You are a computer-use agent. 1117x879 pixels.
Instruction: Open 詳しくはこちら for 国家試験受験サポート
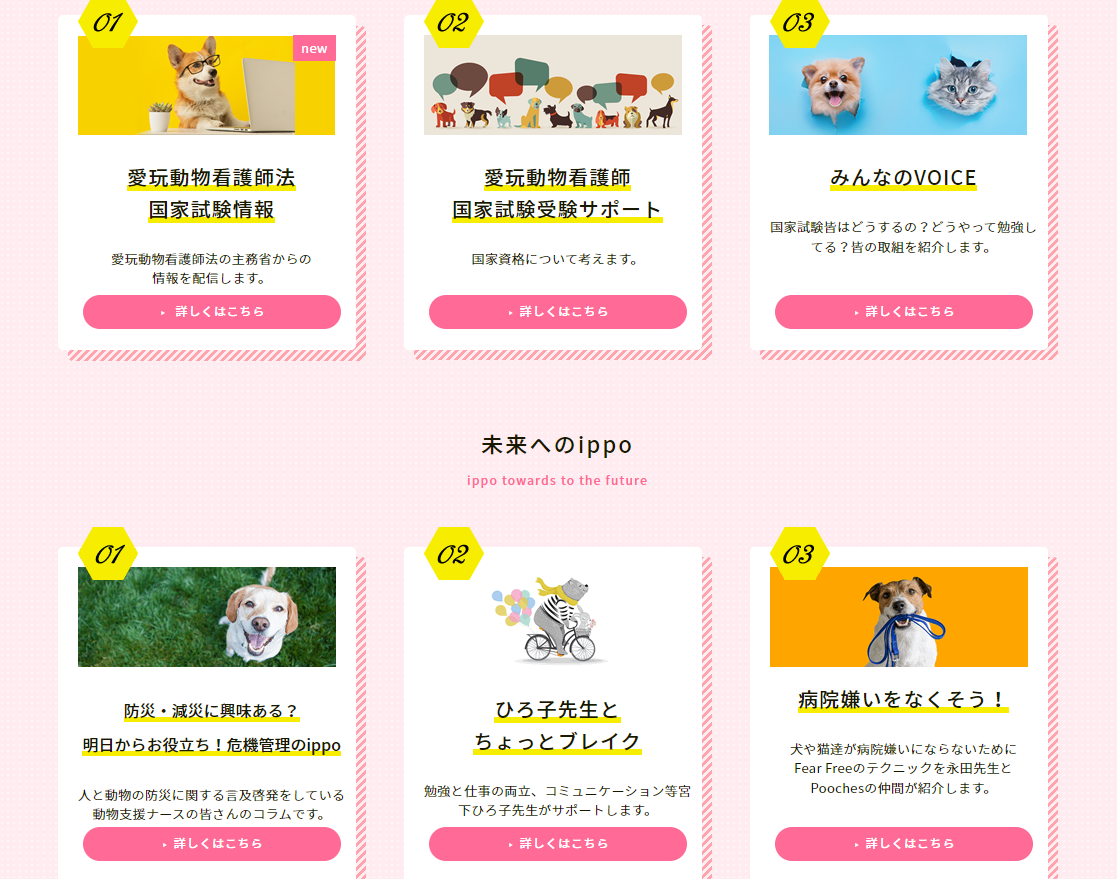pos(557,312)
